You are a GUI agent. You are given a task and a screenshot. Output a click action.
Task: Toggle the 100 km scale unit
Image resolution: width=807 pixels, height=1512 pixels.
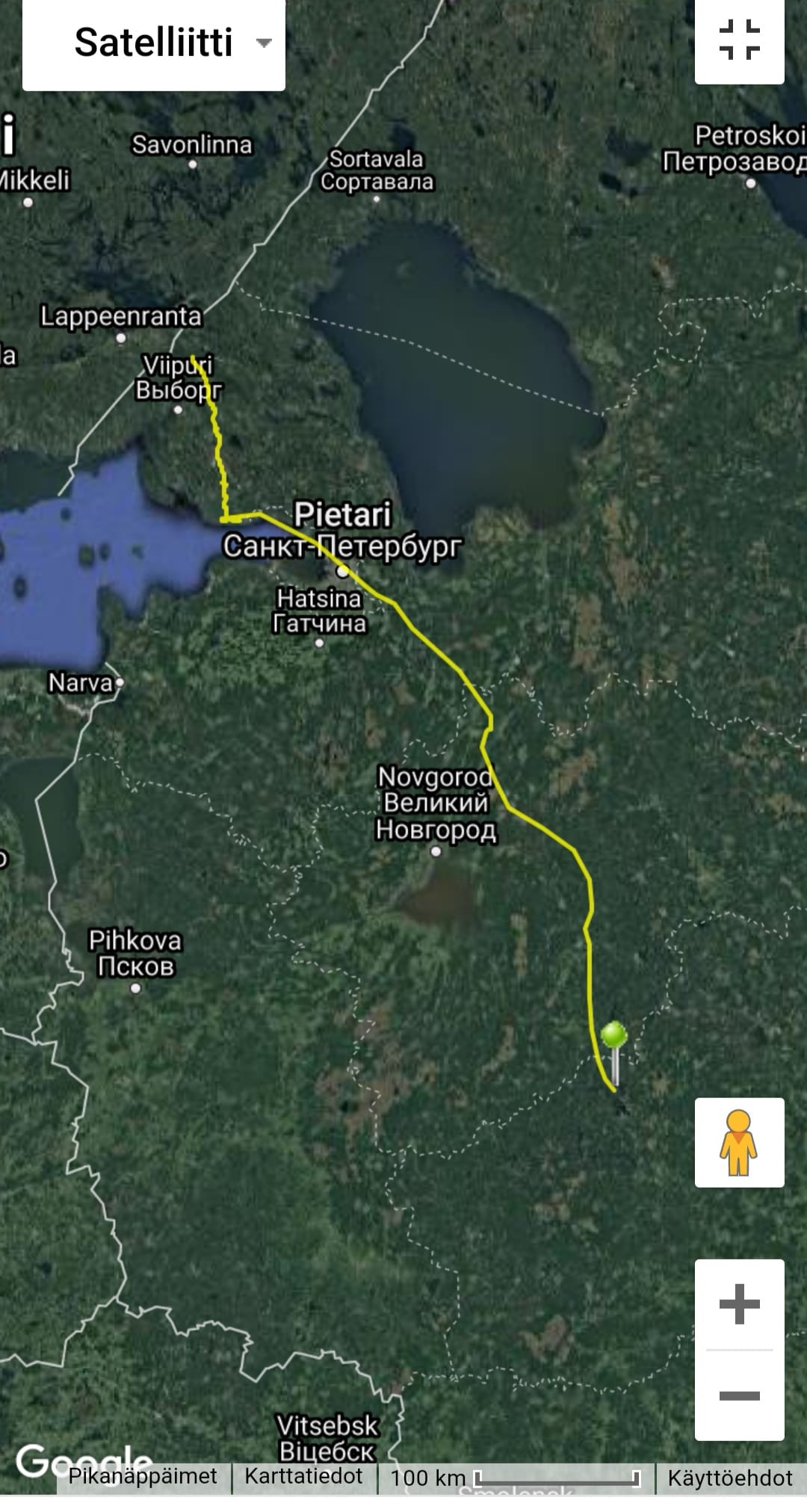point(516,1478)
